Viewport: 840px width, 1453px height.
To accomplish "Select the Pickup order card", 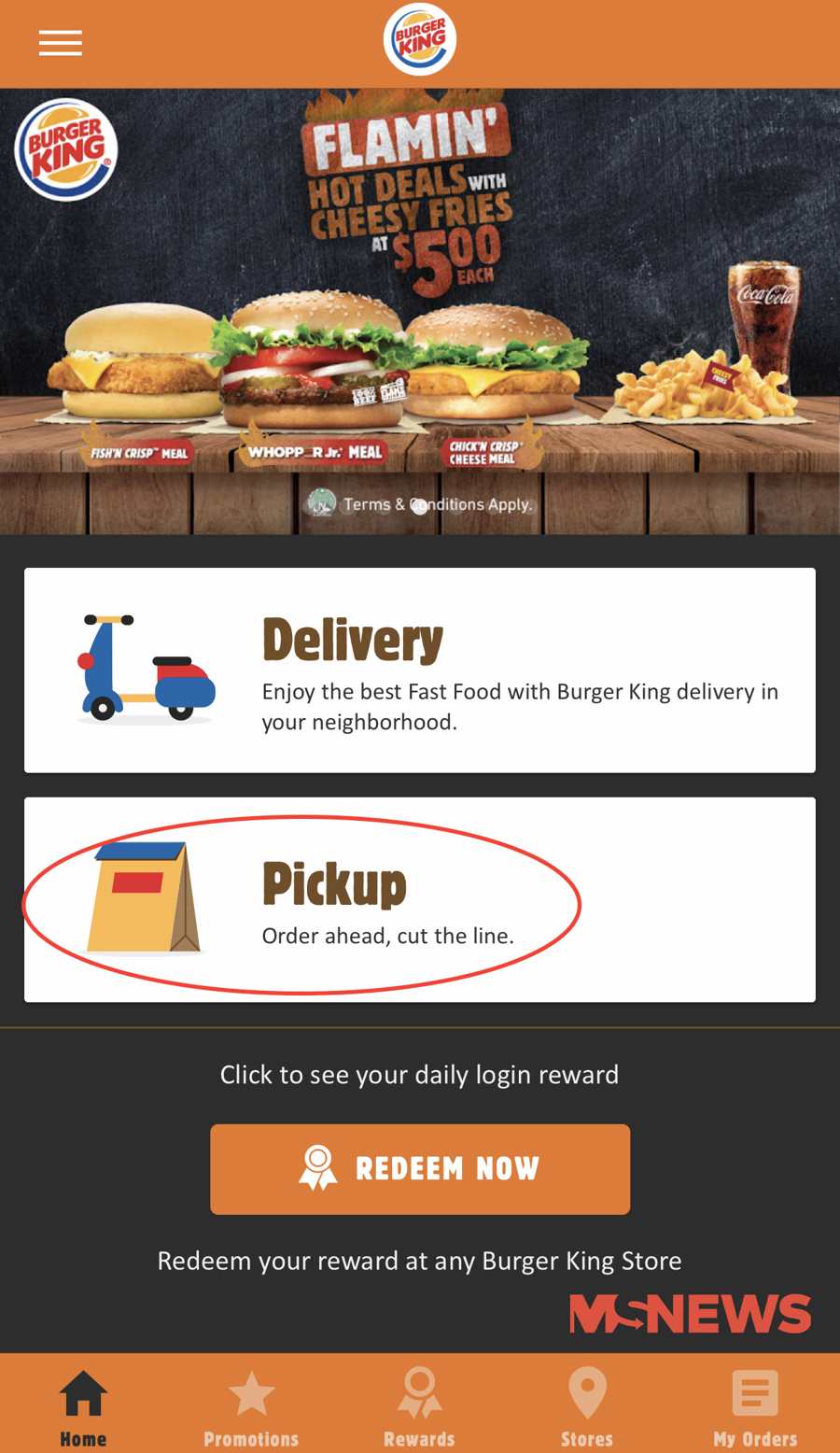I will pyautogui.click(x=420, y=900).
